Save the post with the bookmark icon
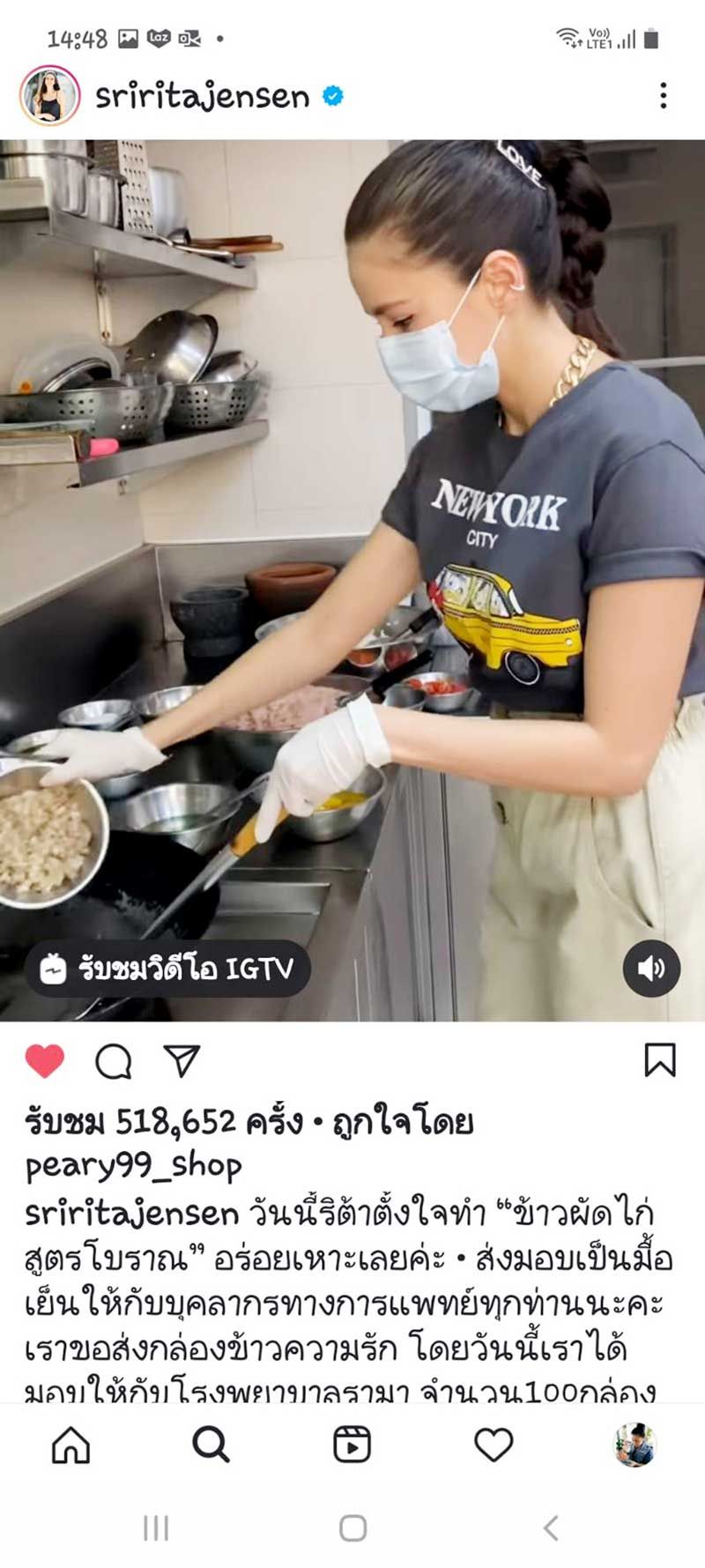The image size is (705, 1568). [659, 1059]
